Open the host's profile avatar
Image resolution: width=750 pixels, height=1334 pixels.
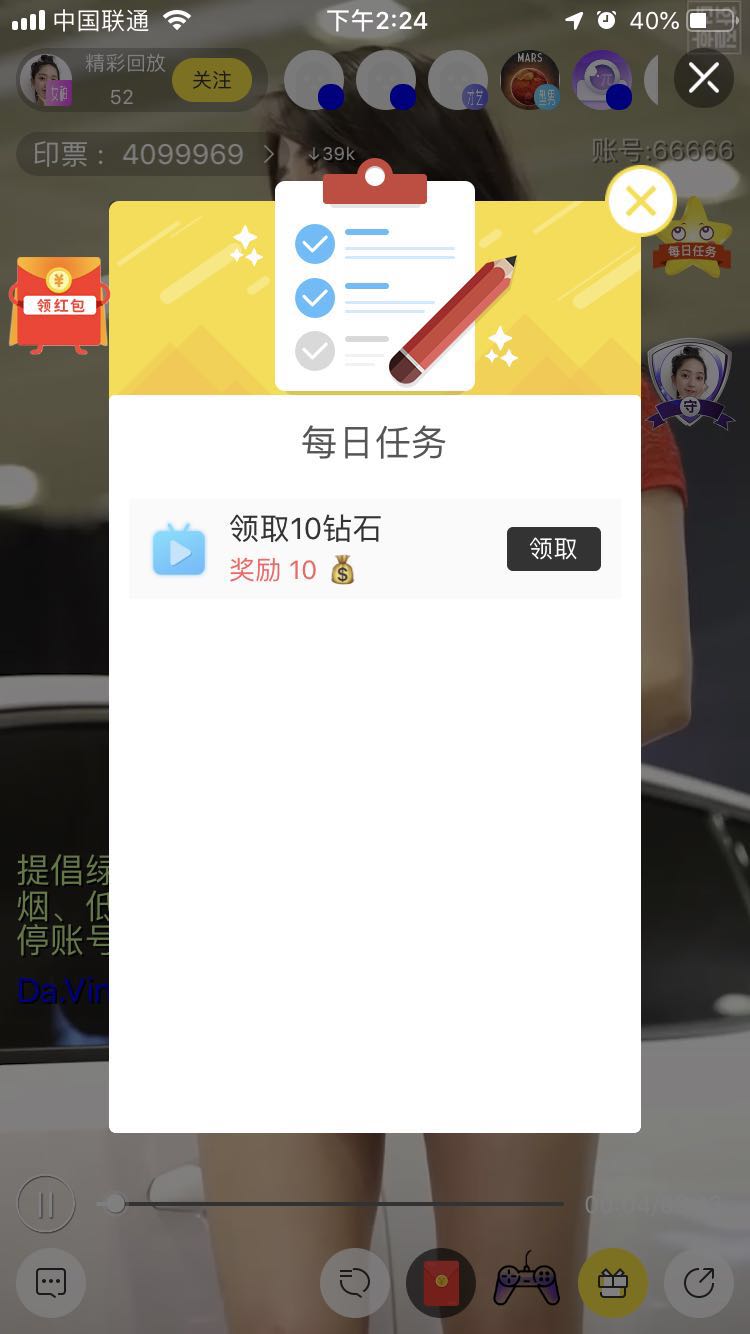click(x=46, y=80)
